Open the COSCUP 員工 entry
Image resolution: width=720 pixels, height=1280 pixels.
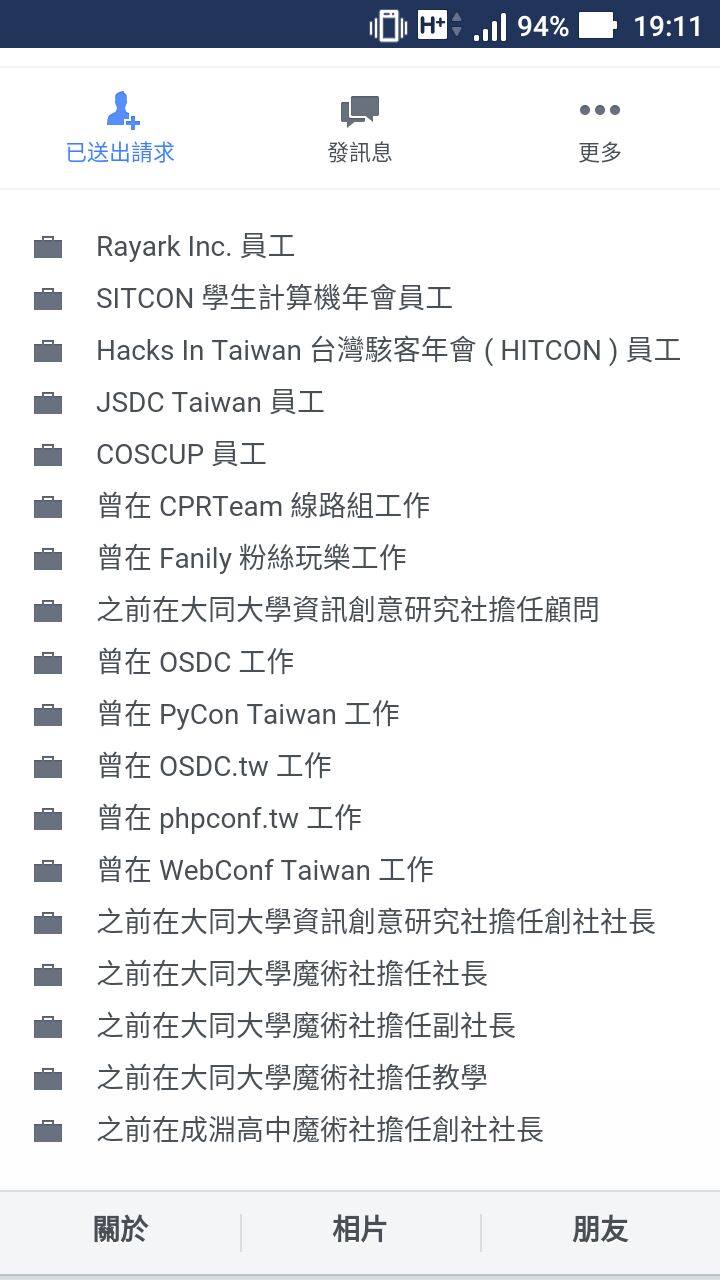(181, 454)
